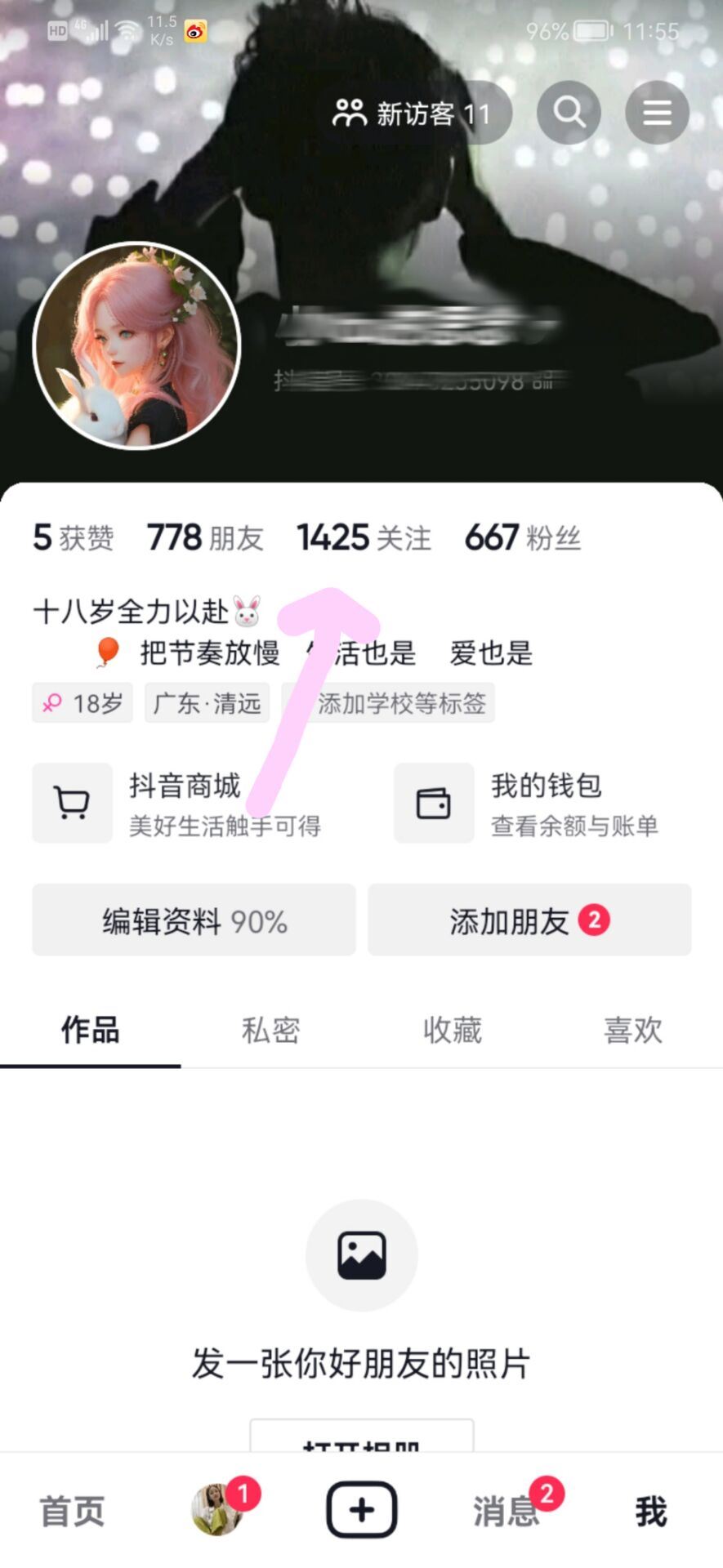Open the friends story avatar in bottom bar
The height and width of the screenshot is (1568, 723).
coord(217,1510)
